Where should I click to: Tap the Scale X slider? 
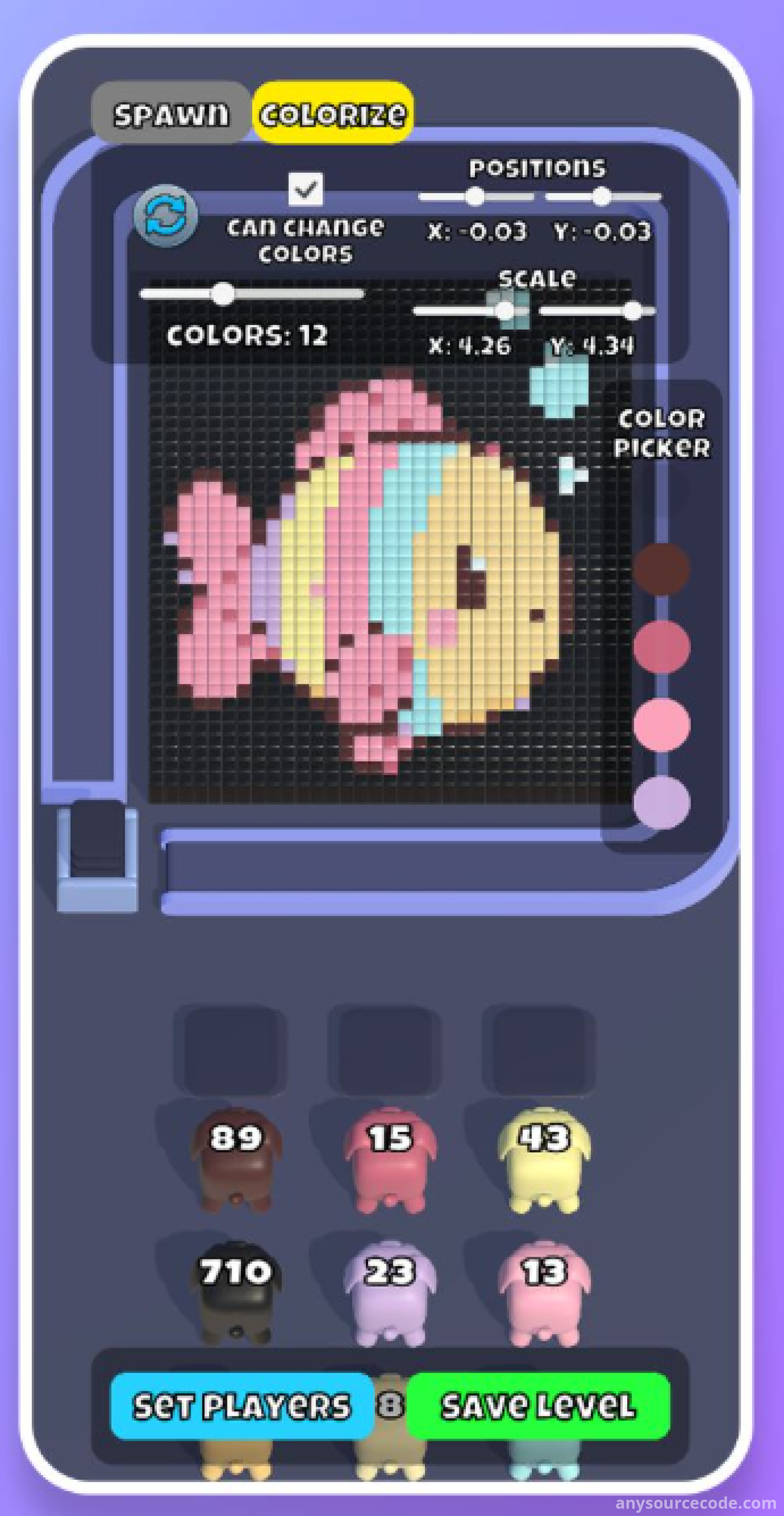tap(505, 310)
